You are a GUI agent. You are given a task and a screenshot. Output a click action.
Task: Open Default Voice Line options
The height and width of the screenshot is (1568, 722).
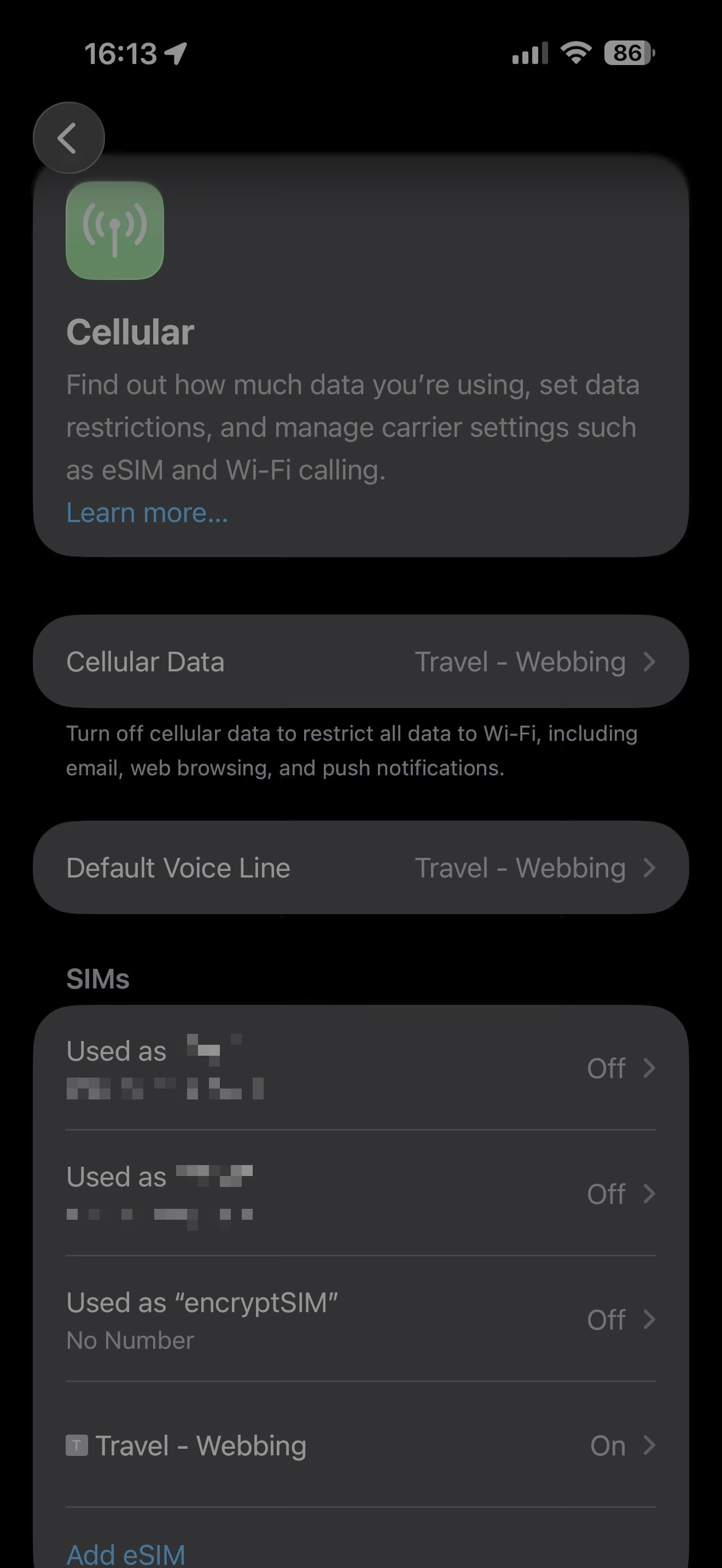pos(361,868)
